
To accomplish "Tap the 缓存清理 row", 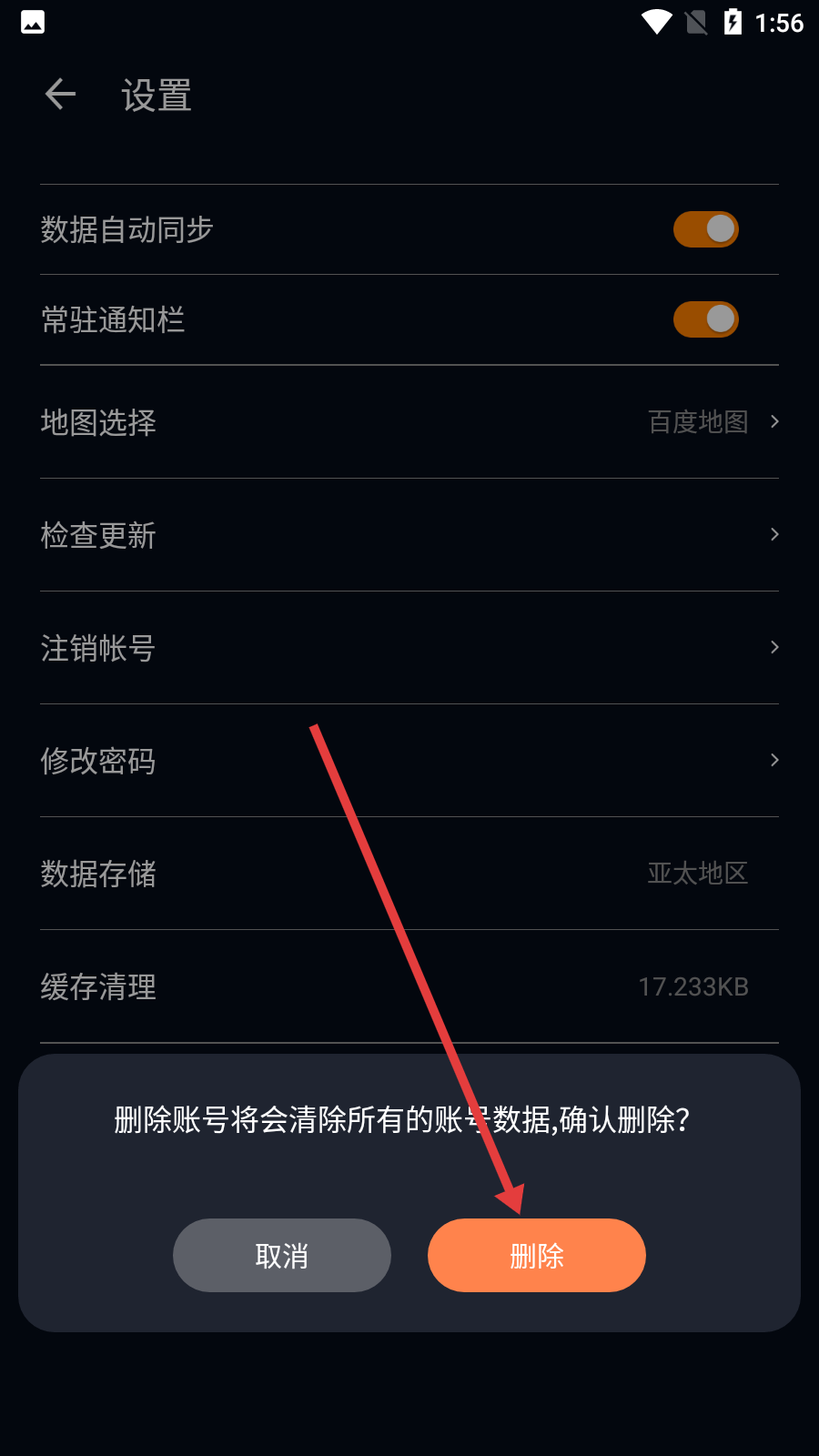I will point(409,986).
